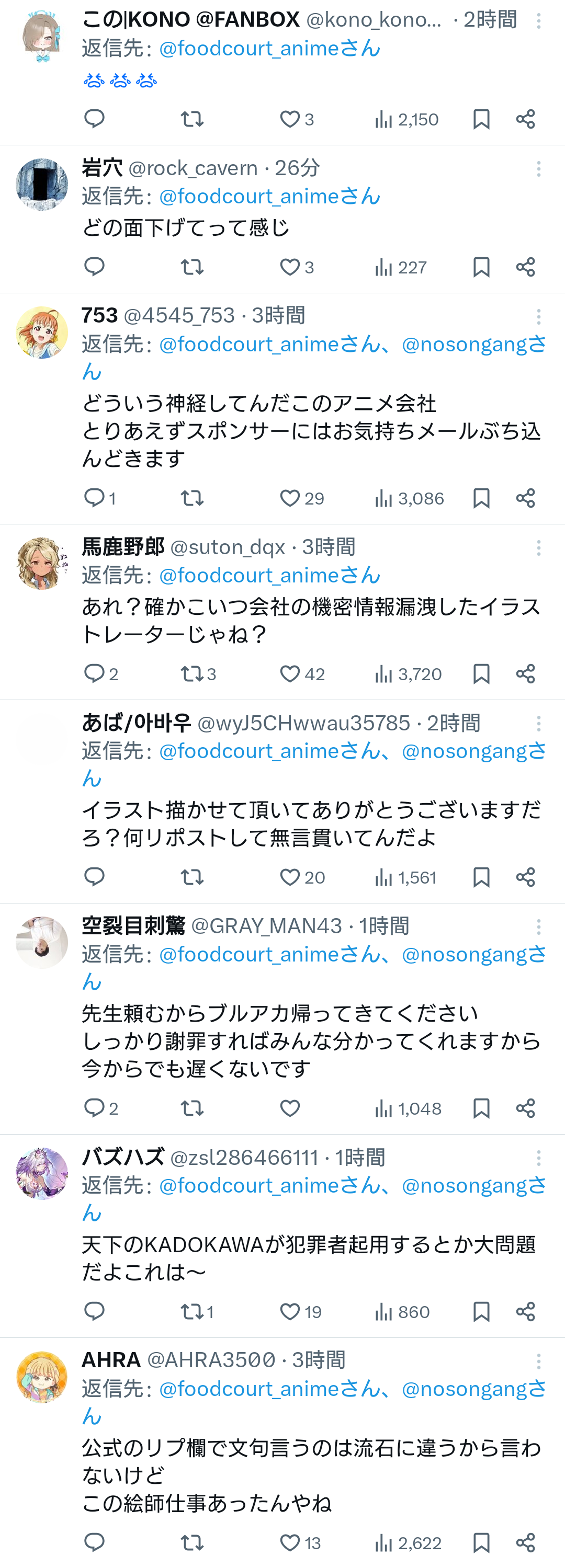565x1568 pixels.
Task: Like あば/아바우's reply about illustration
Action: click(290, 877)
